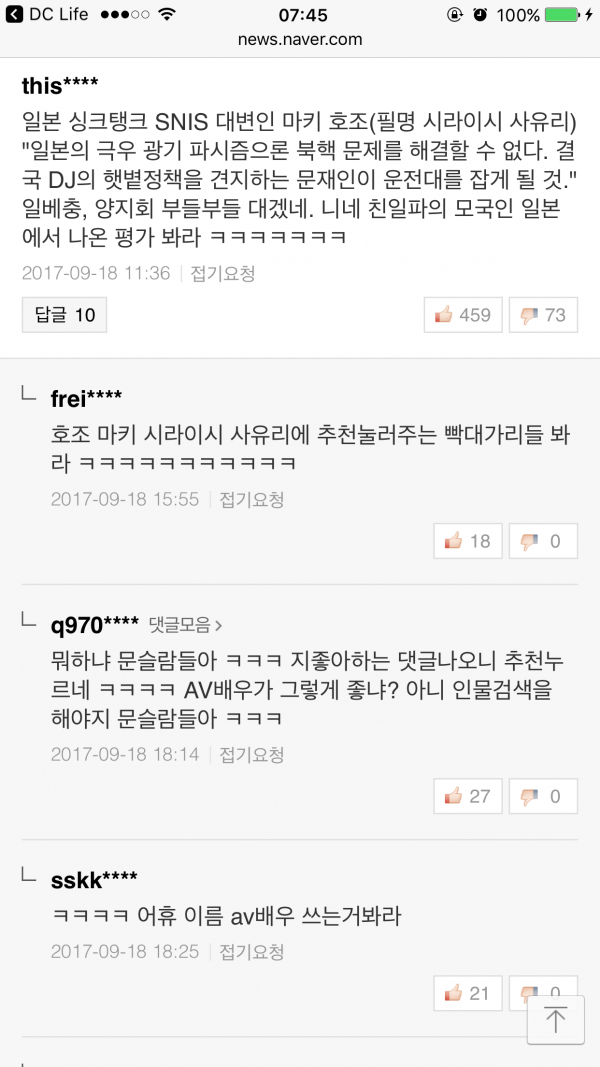
Task: Like the reply by q970****
Action: pyautogui.click(x=467, y=796)
